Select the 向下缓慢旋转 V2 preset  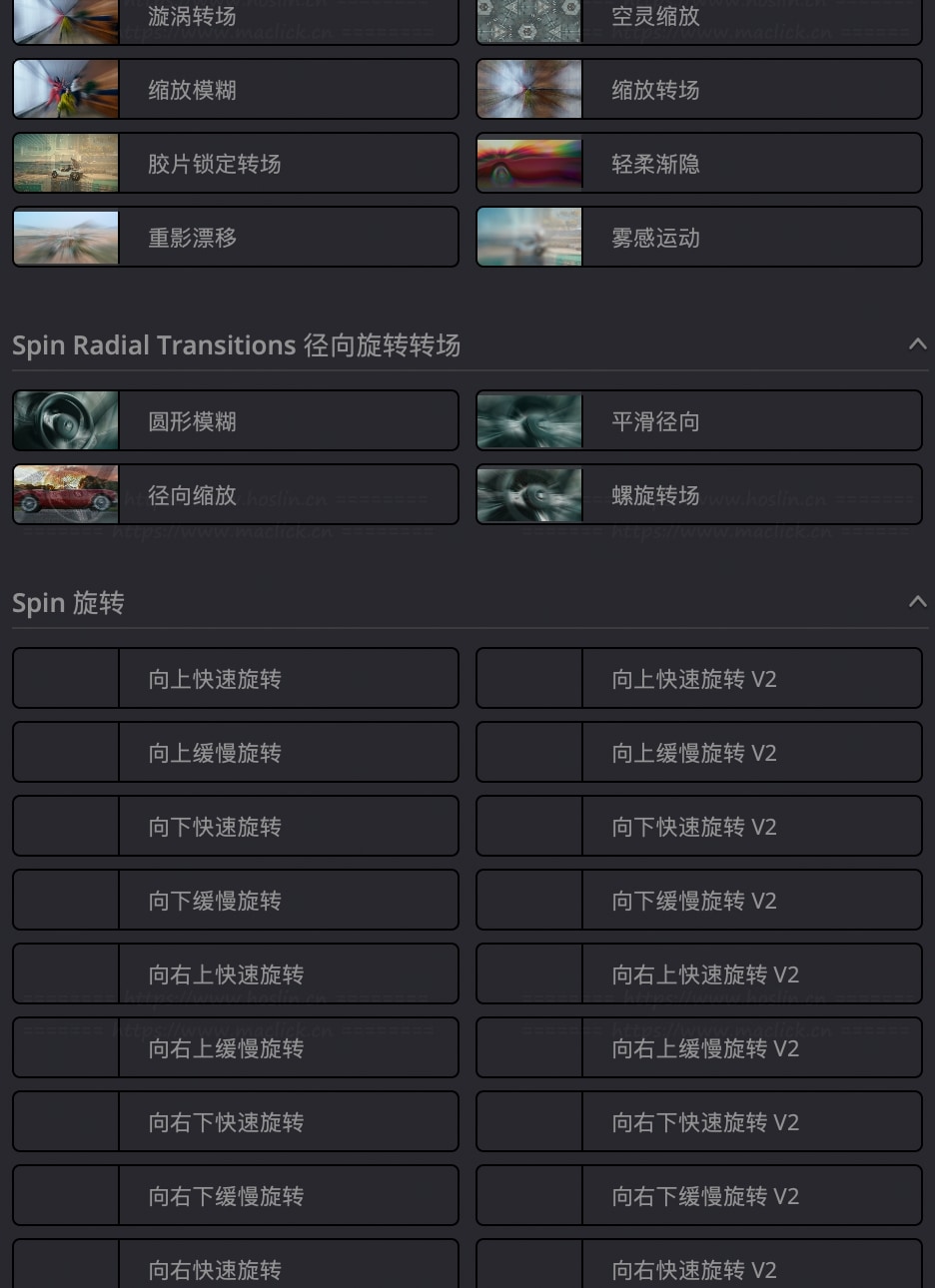click(699, 901)
